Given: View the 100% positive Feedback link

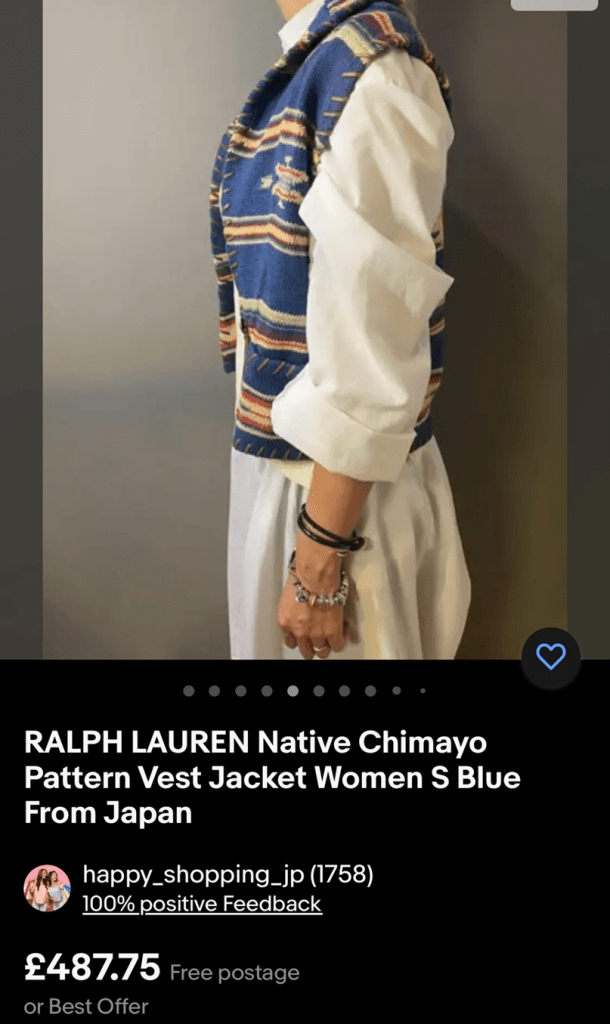Looking at the screenshot, I should coord(202,904).
